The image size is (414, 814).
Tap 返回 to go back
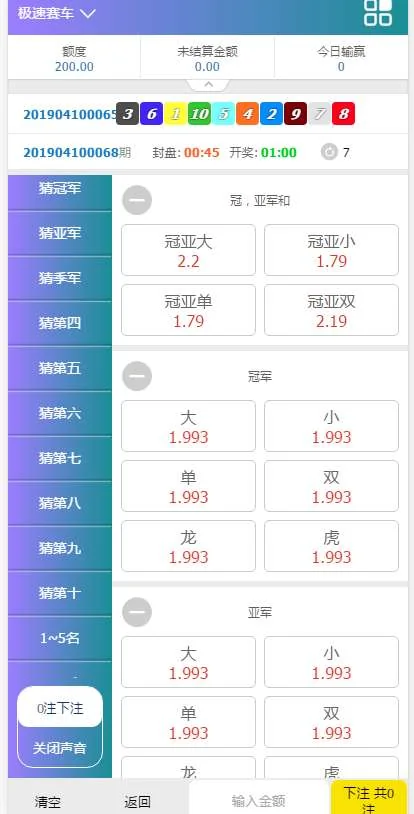tap(138, 802)
